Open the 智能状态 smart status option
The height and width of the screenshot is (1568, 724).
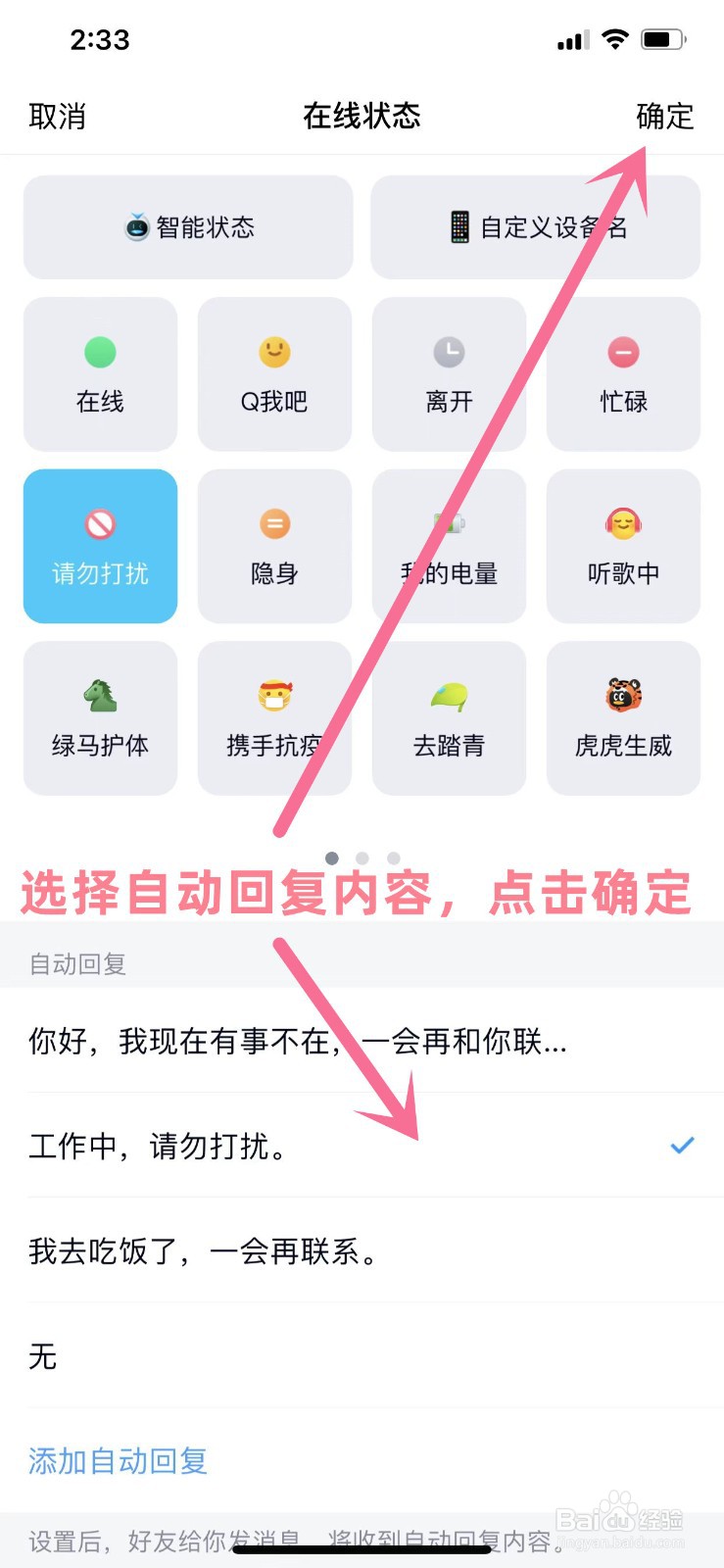188,226
